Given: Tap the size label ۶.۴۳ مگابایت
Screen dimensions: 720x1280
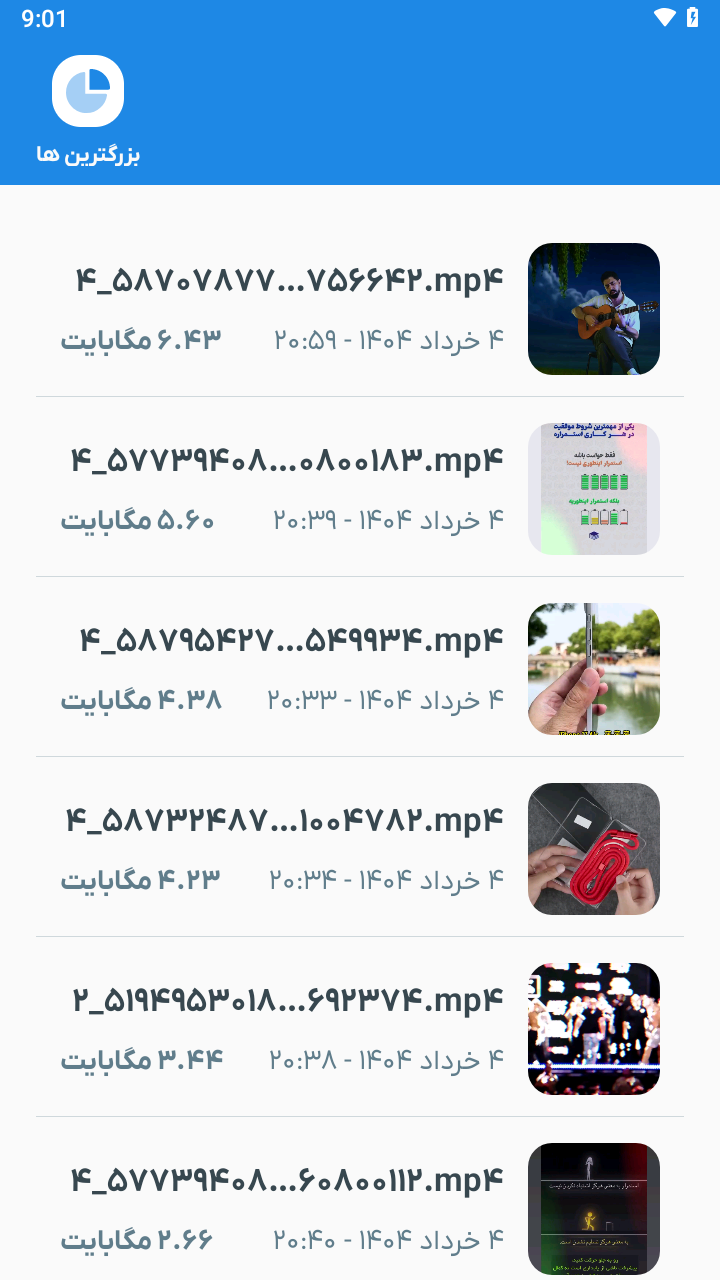Looking at the screenshot, I should point(140,338).
